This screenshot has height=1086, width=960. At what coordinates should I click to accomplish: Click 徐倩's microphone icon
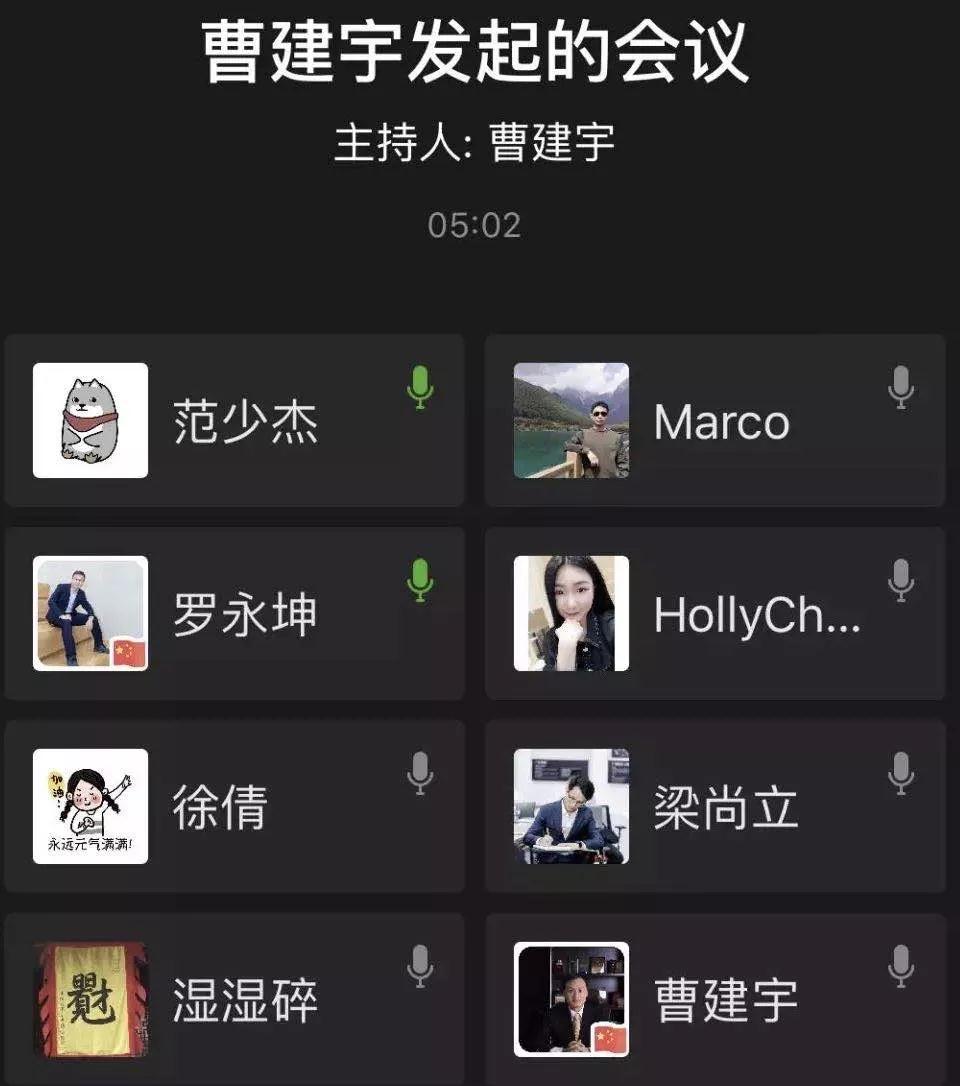click(x=422, y=770)
